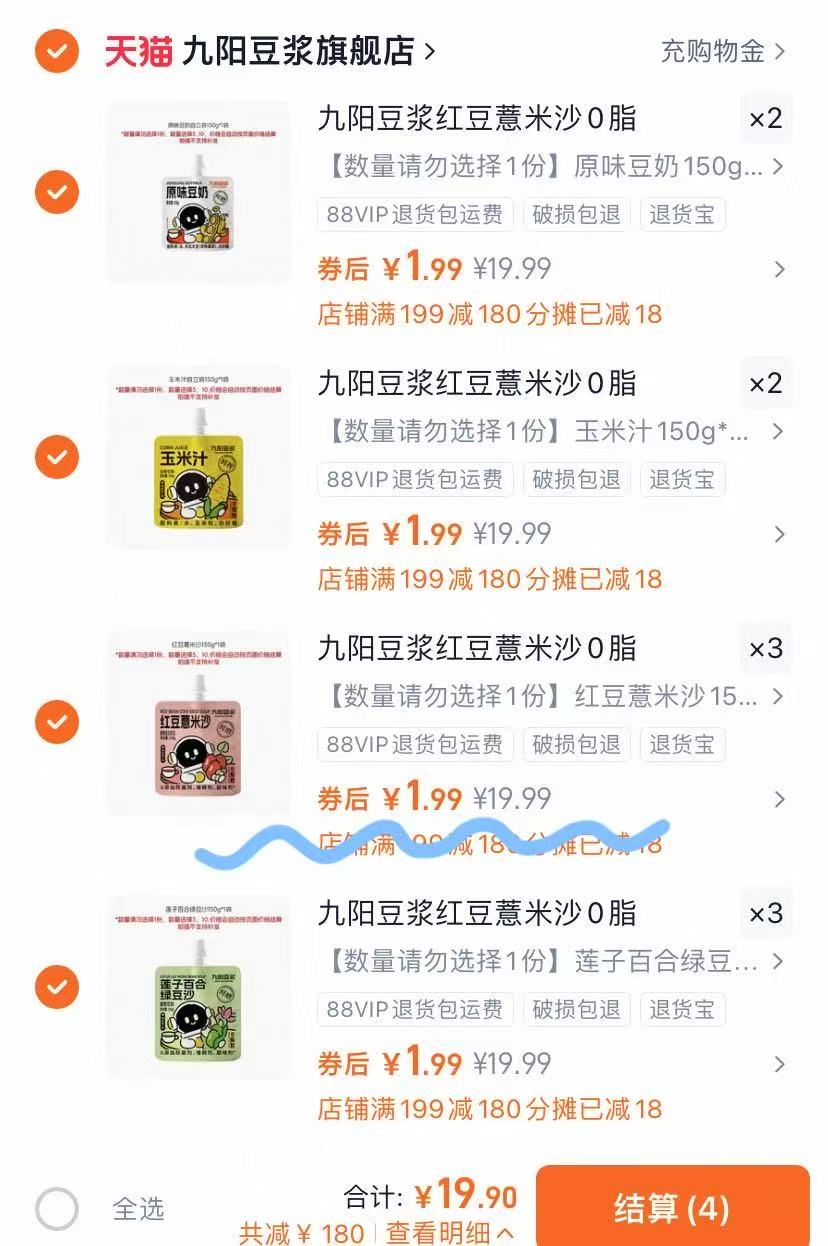Click the 88VIP退货包运费 service tag on first item
828x1246 pixels.
click(413, 214)
